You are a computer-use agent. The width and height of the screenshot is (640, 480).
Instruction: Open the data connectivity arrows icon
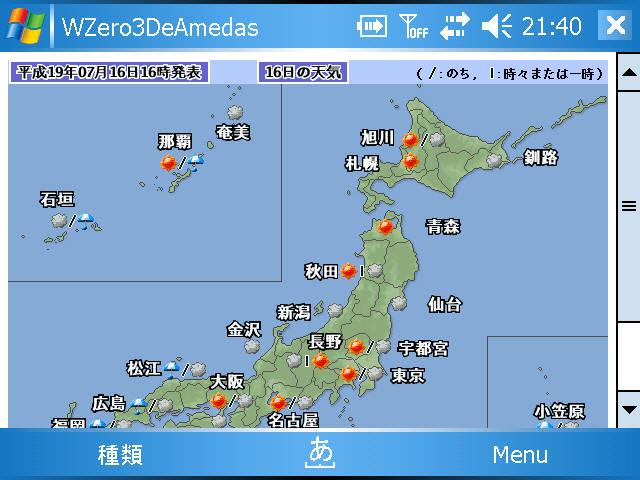click(x=455, y=26)
